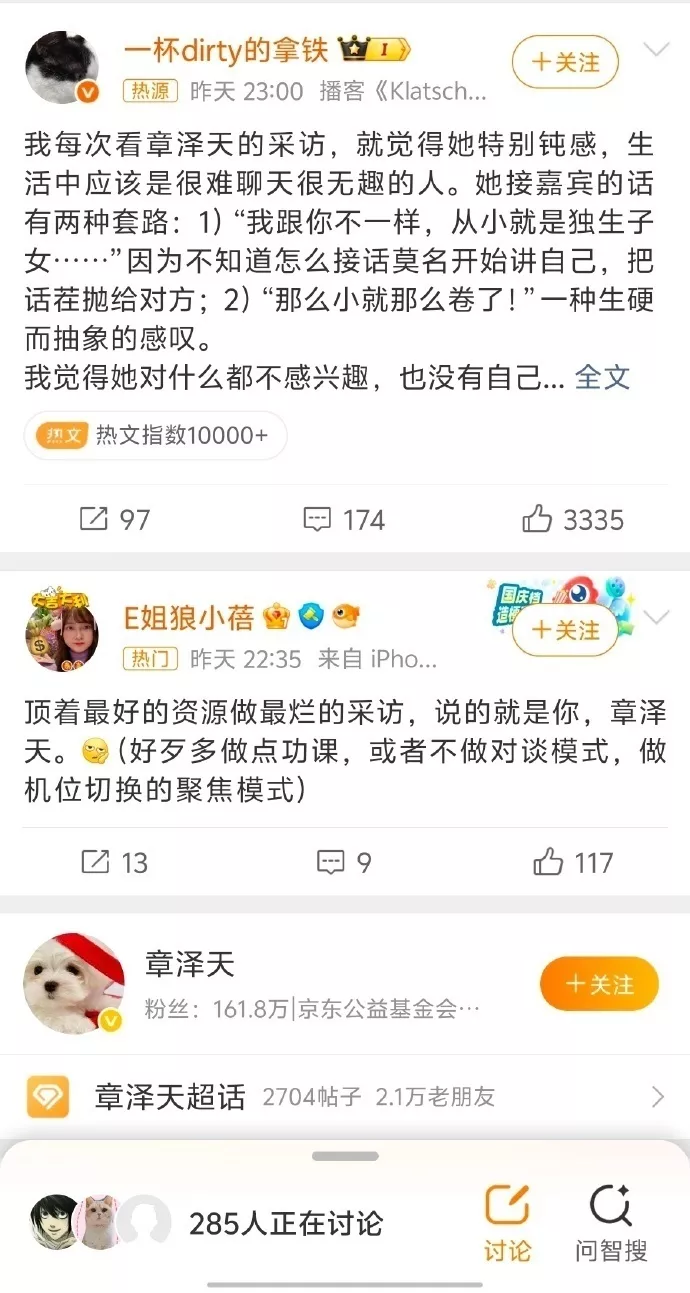This screenshot has height=1293, width=690.
Task: Expand options chevron on 一杯dirty的拿铁's post
Action: [x=655, y=50]
